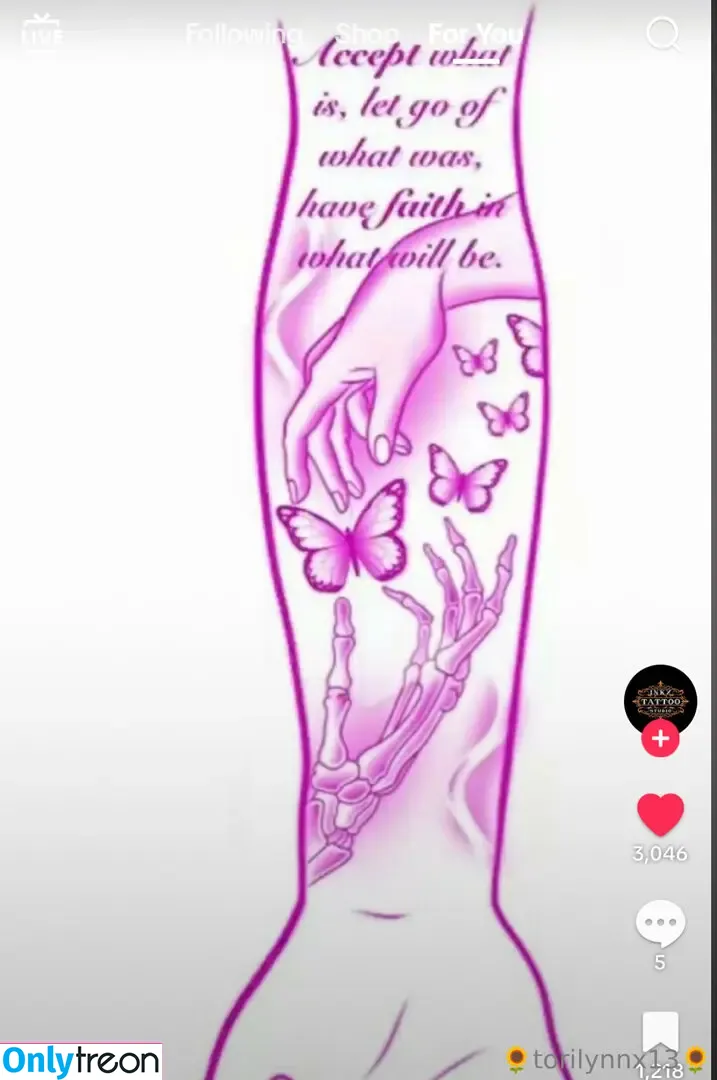Image resolution: width=717 pixels, height=1080 pixels.
Task: Follow the creator with plus button
Action: [660, 740]
